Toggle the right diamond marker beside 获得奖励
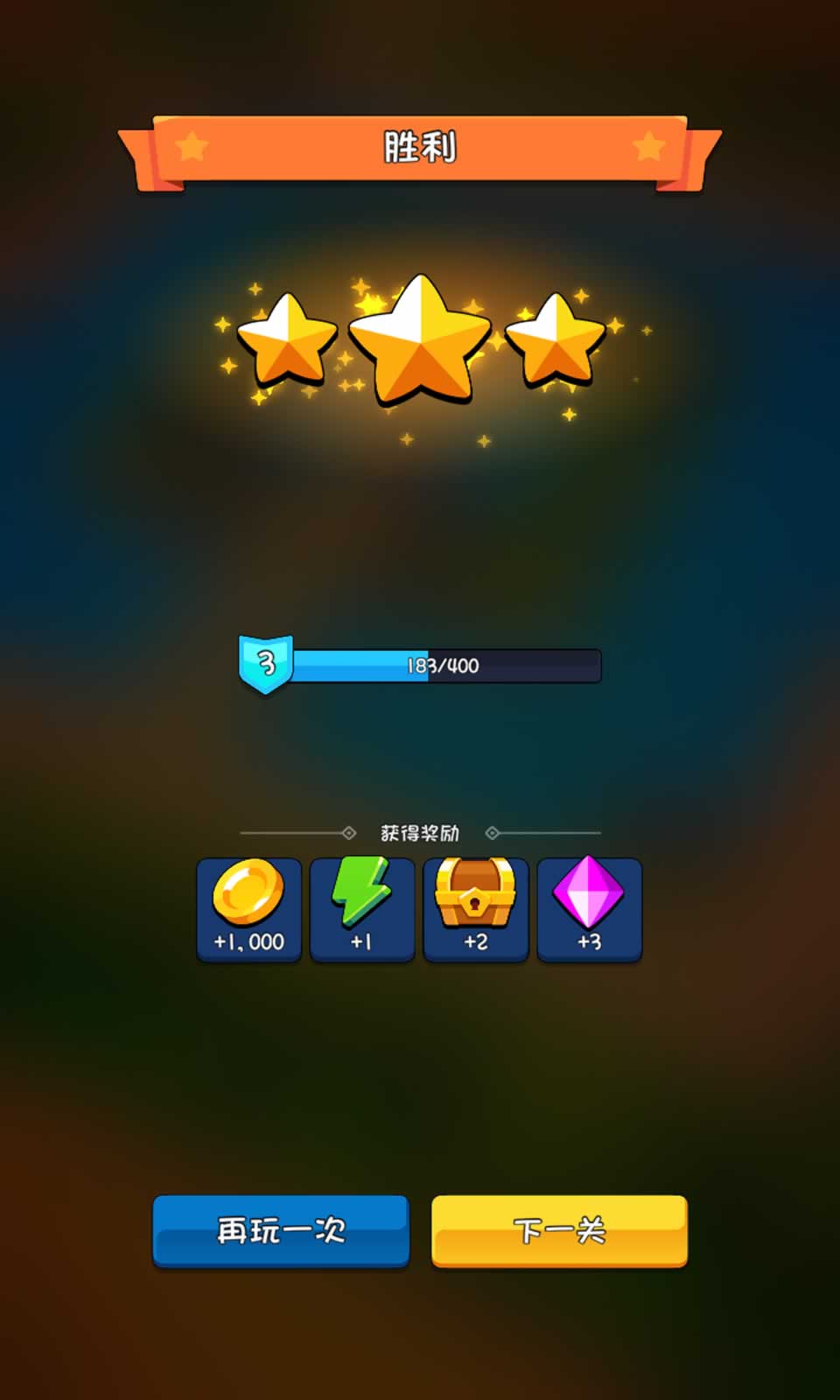Screen dimensions: 840x1400 (x=493, y=833)
